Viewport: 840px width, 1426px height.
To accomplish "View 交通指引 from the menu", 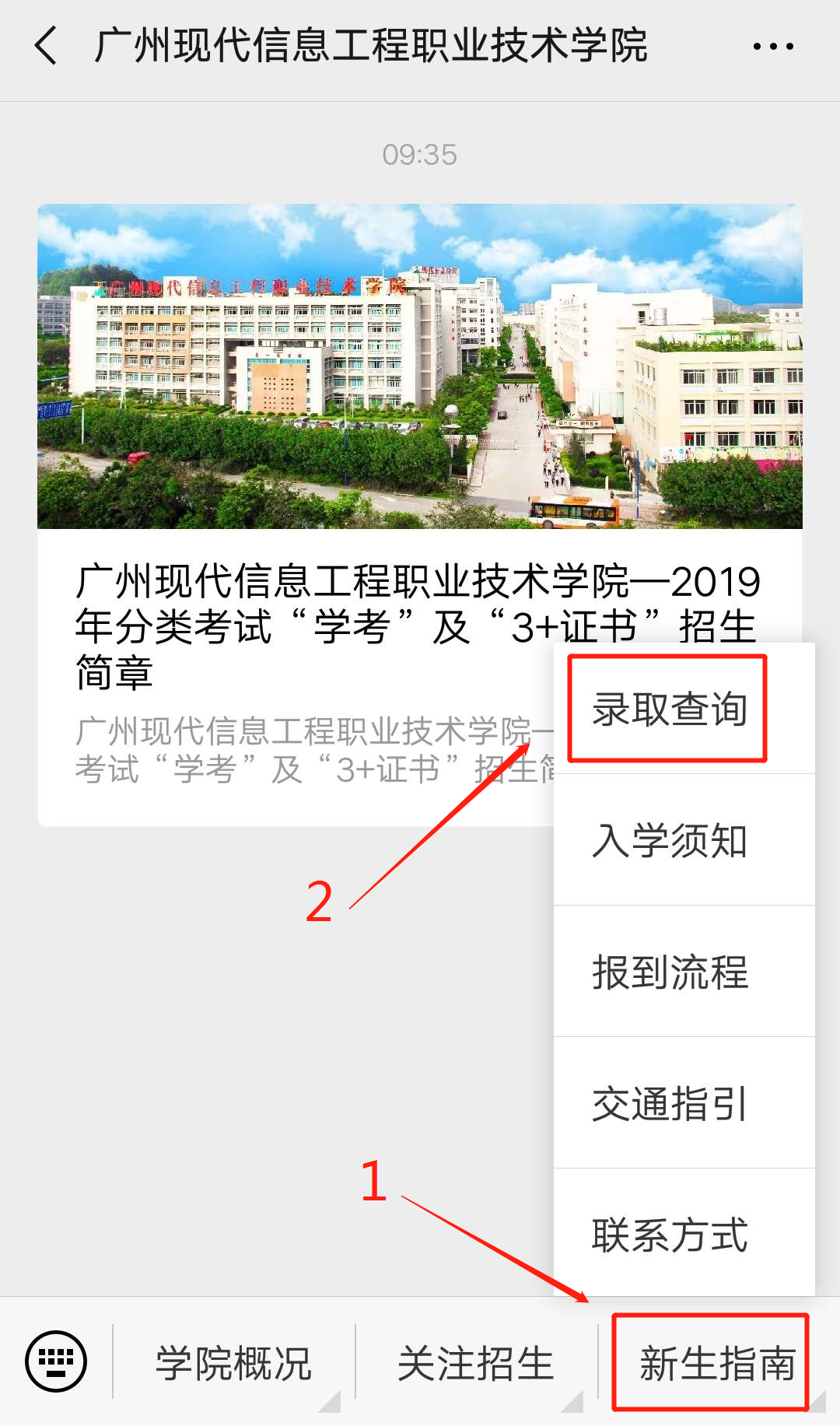I will (x=684, y=1103).
